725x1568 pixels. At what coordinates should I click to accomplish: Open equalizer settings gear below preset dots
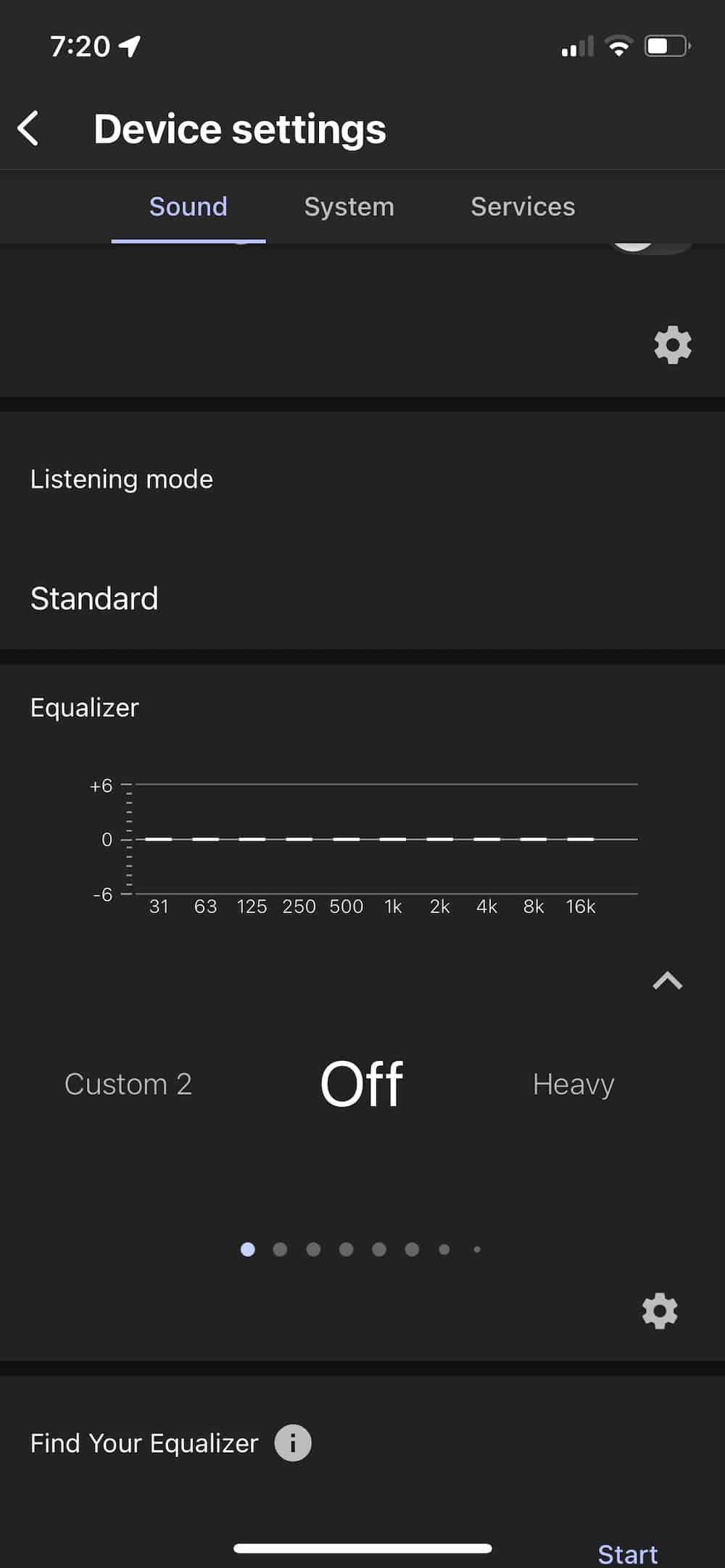660,1311
